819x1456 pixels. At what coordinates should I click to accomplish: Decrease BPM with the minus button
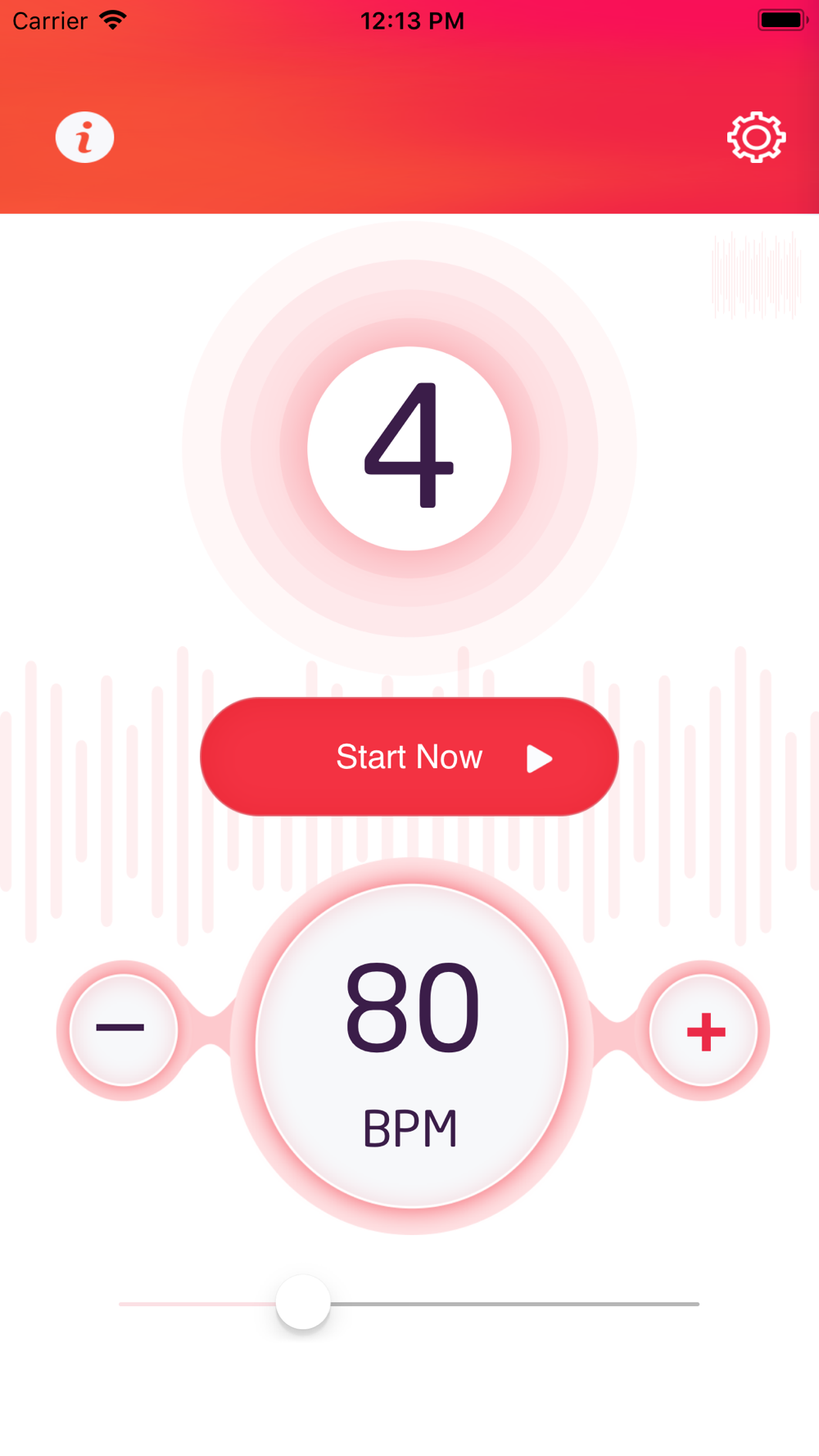coord(124,1029)
